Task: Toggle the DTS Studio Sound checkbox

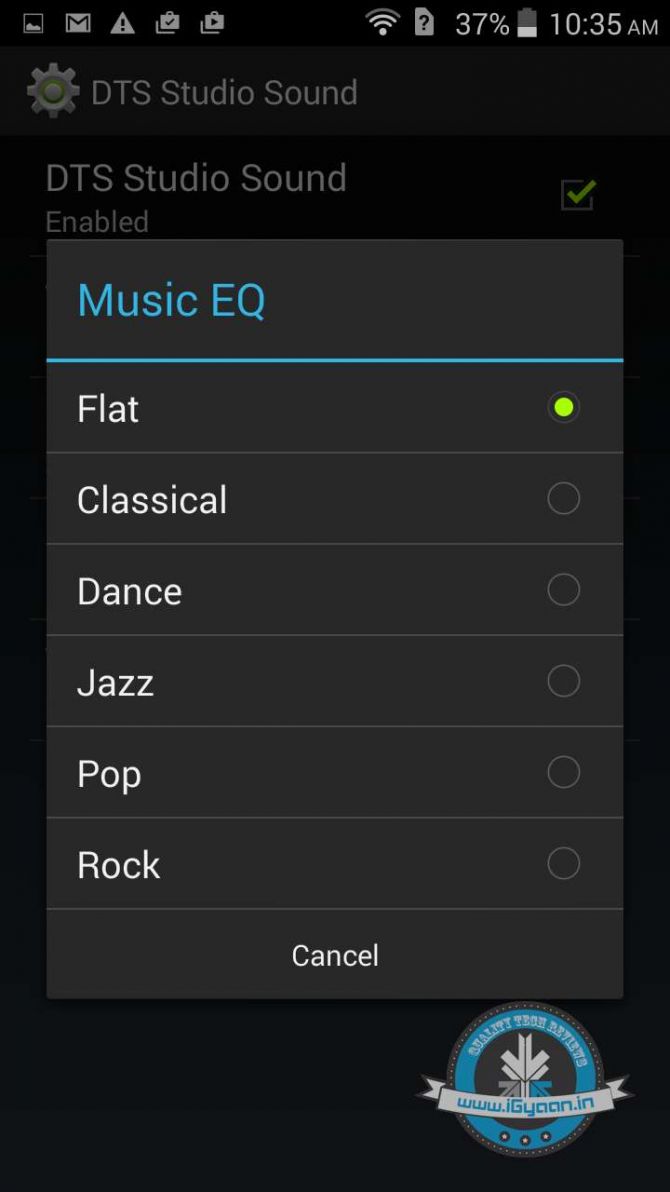Action: click(x=578, y=194)
